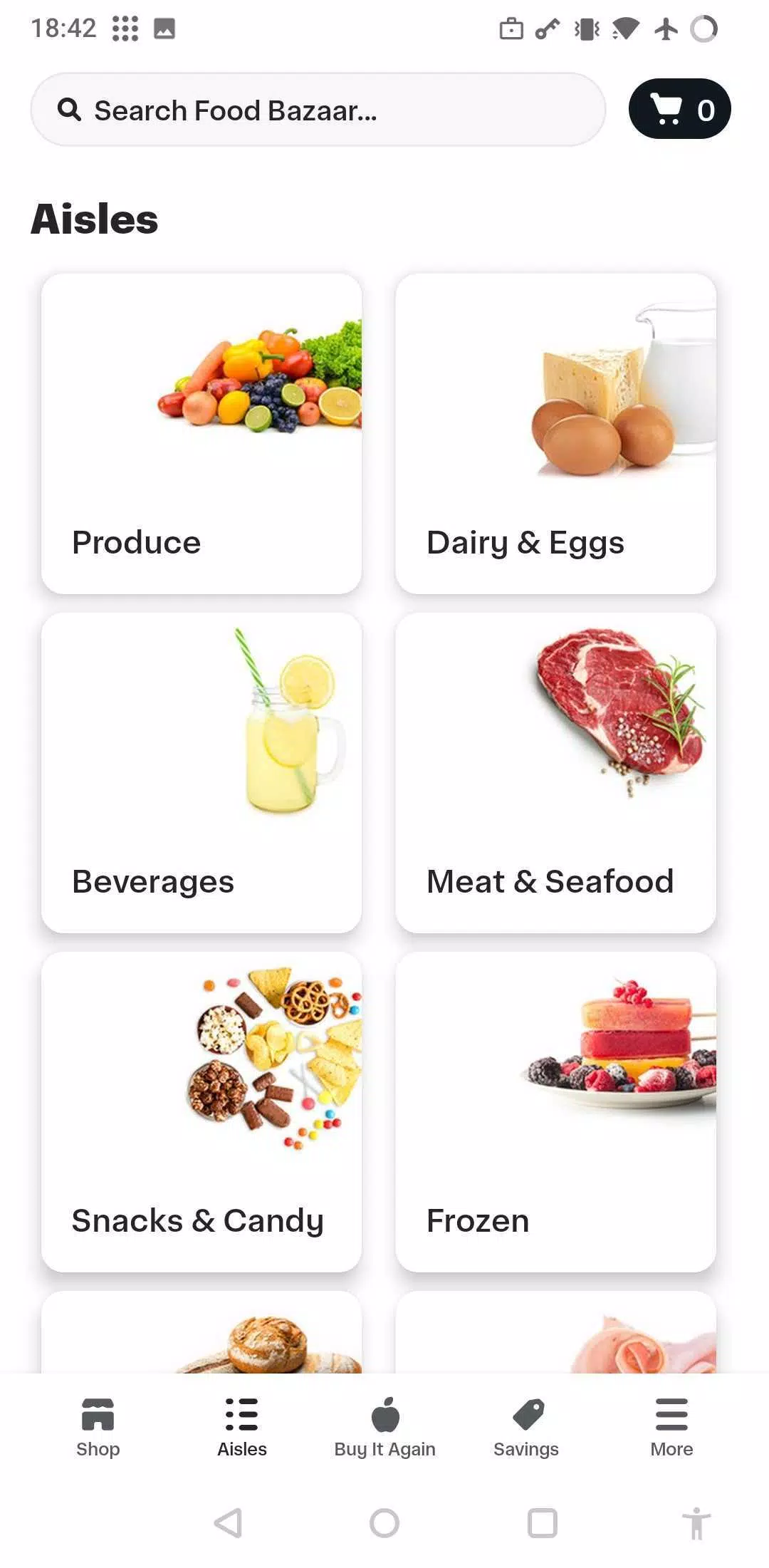
Task: Tap the system back button
Action: 229,1523
